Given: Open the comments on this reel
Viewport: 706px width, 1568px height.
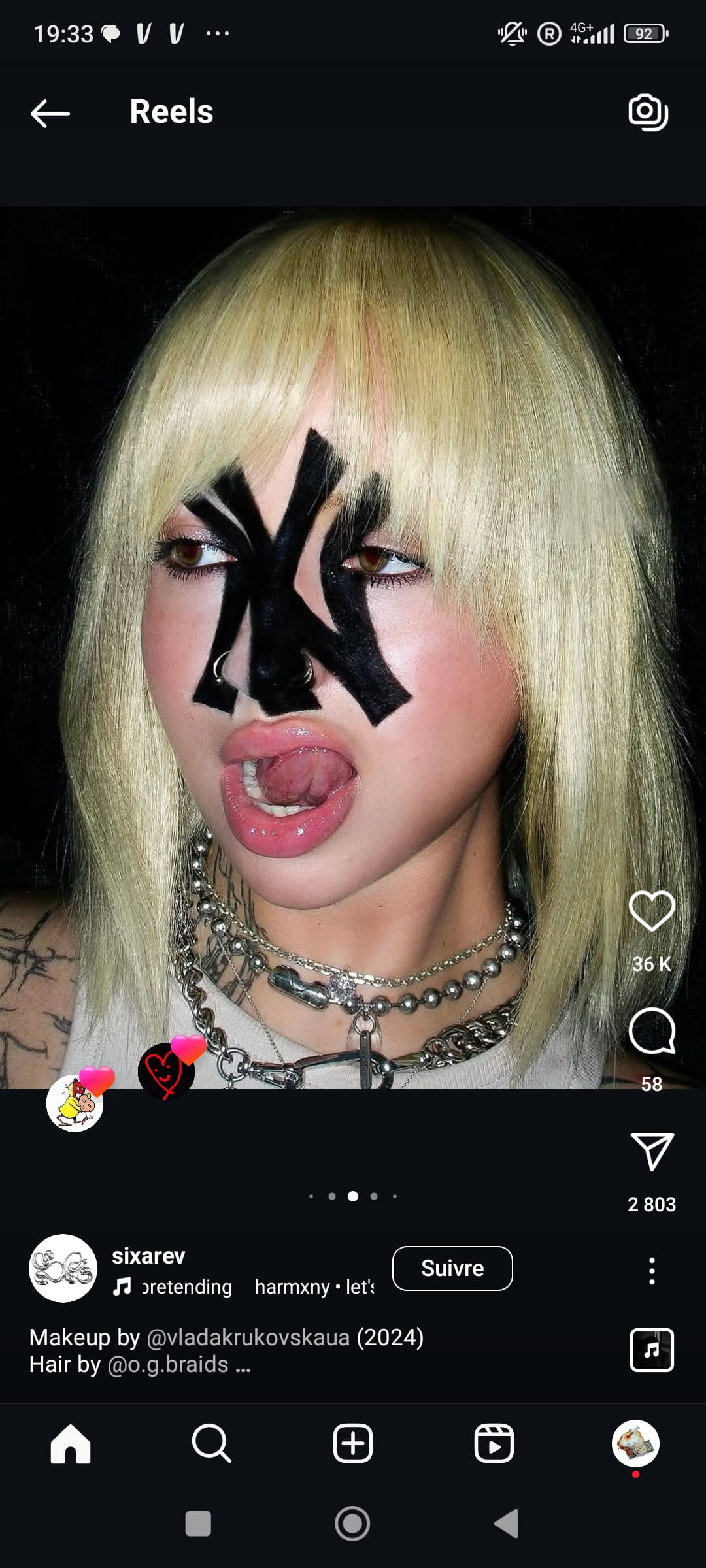Looking at the screenshot, I should 651,1031.
